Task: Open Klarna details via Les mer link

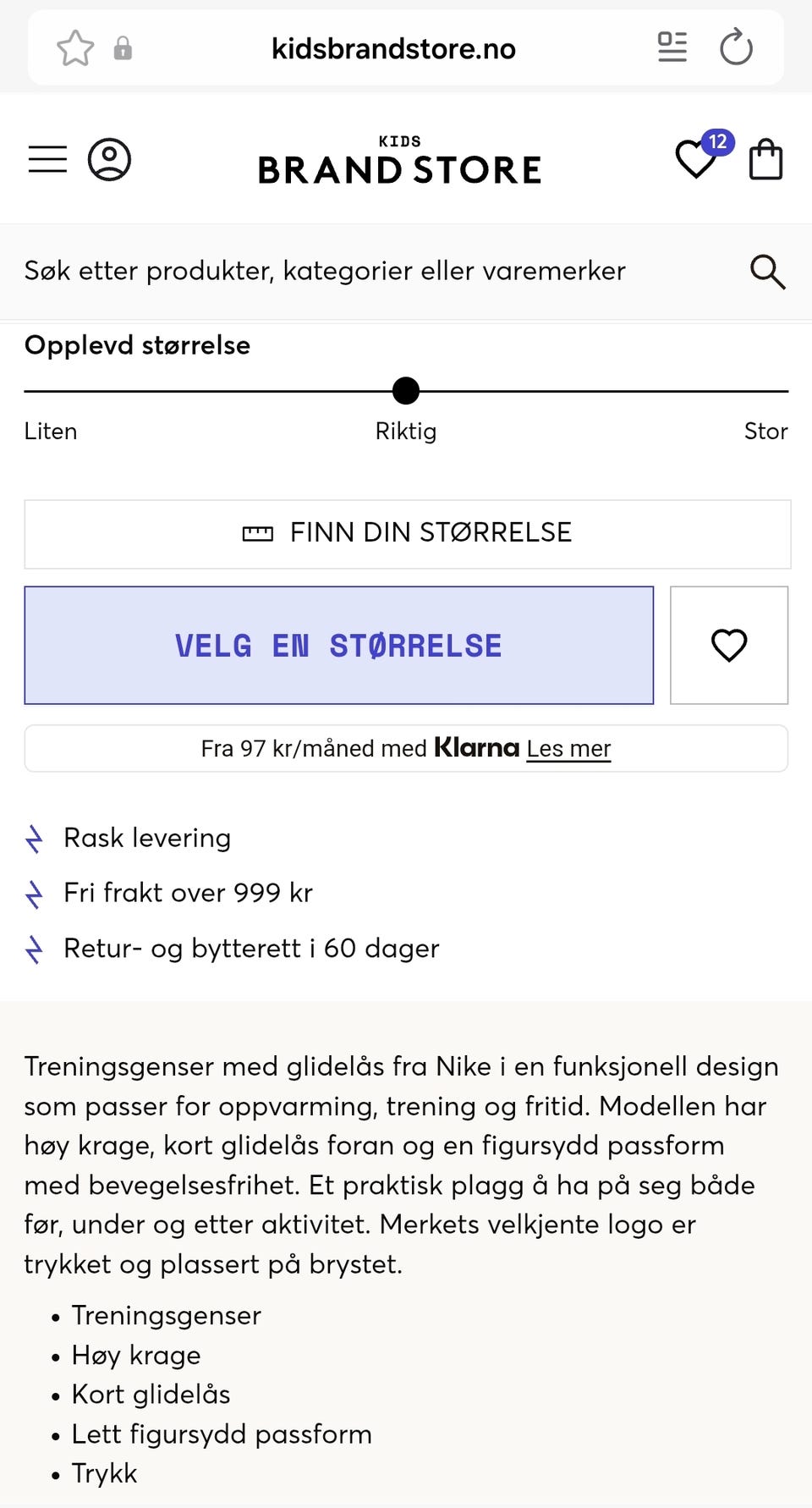Action: click(x=568, y=748)
